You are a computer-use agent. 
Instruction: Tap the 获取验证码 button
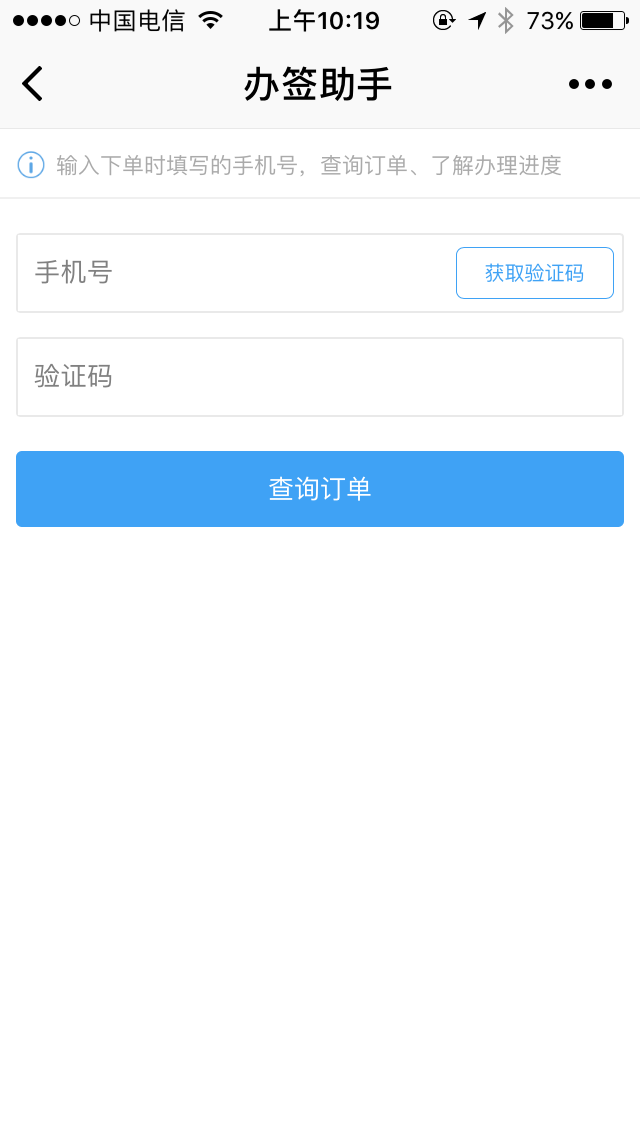pyautogui.click(x=535, y=273)
